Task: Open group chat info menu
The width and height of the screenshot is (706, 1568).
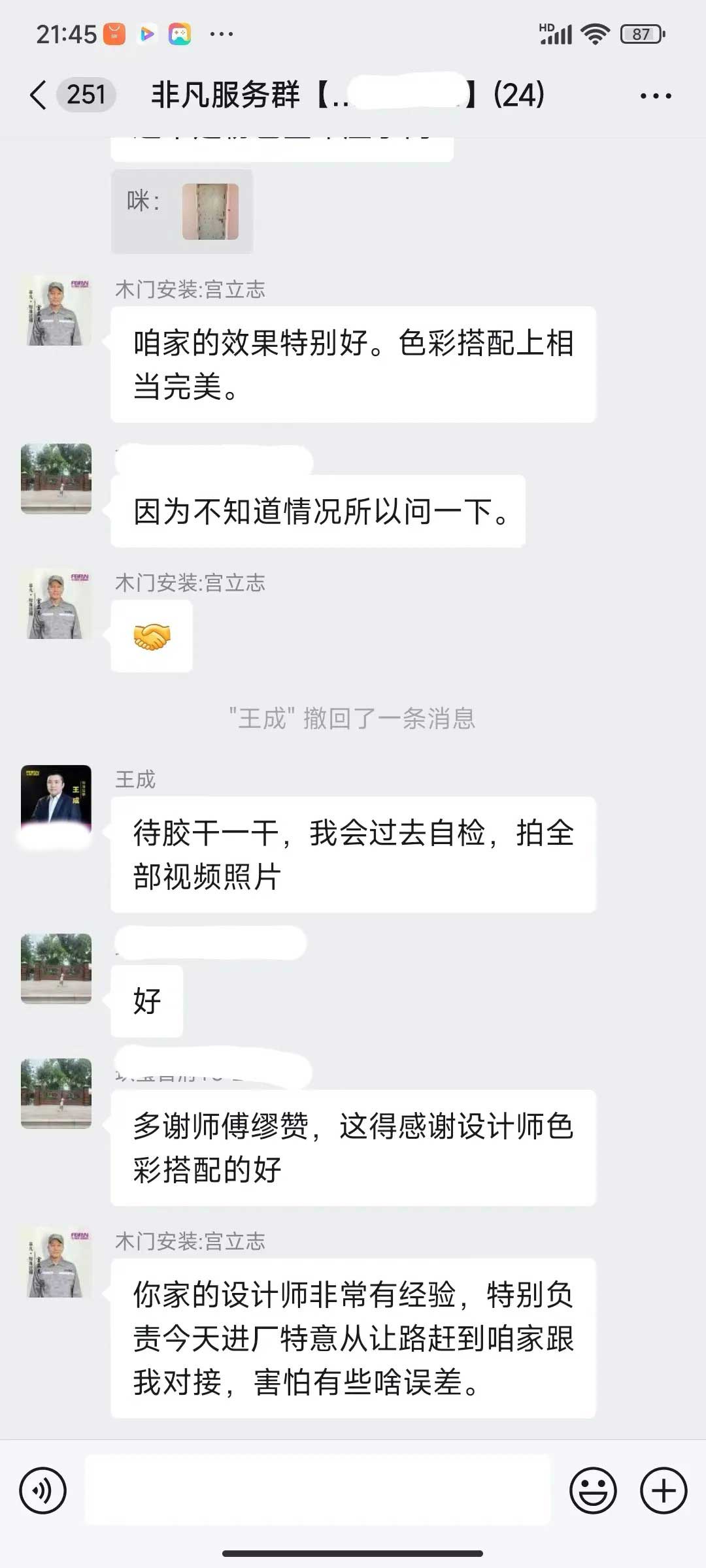Action: click(x=655, y=96)
